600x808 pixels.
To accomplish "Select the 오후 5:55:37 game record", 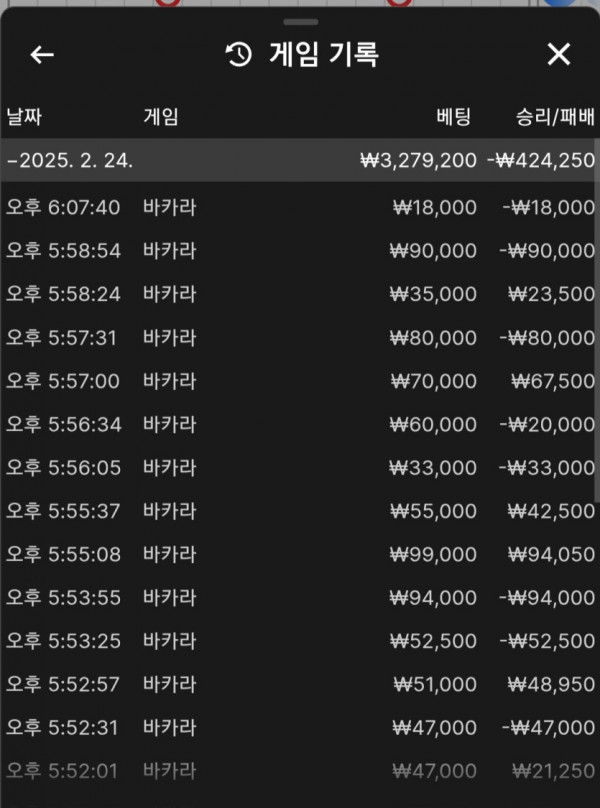I will pos(300,511).
